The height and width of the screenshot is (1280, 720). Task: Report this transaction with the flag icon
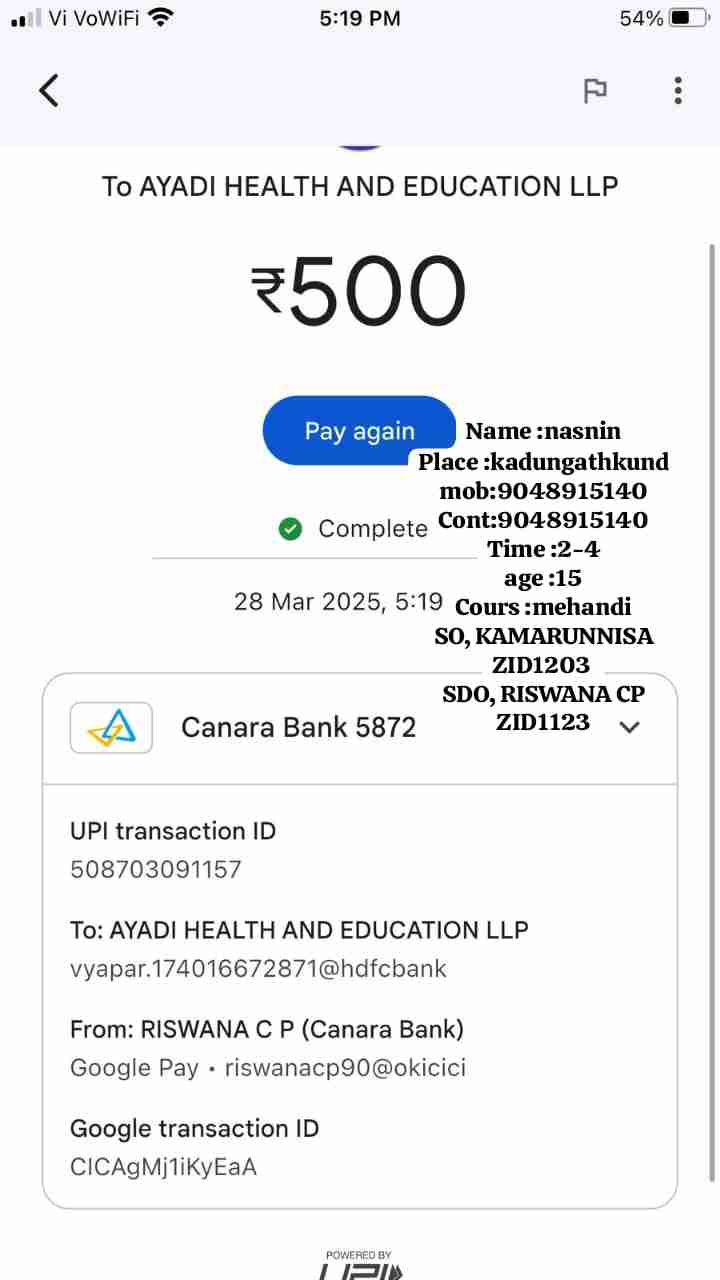click(x=595, y=90)
